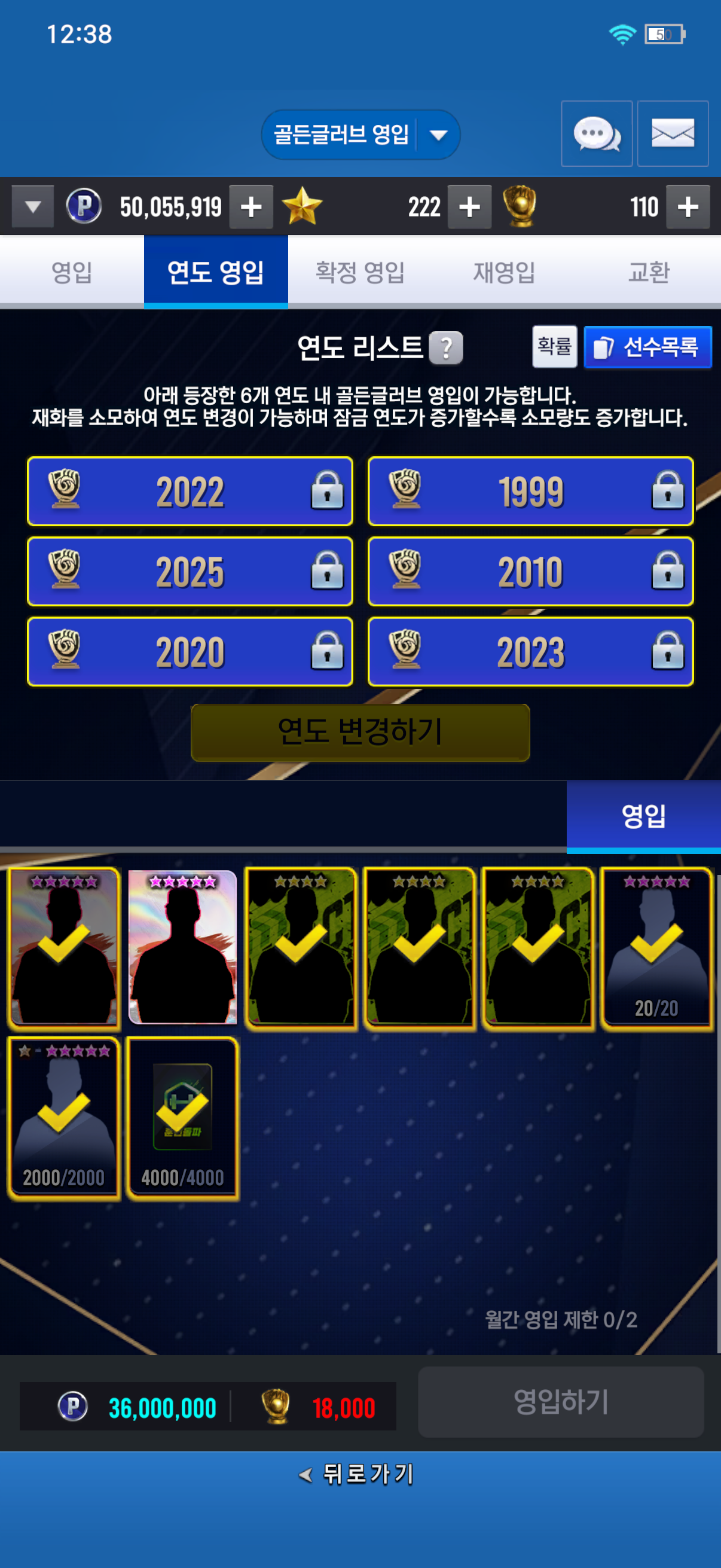The image size is (721, 1568).
Task: Tap the 연도 변경하기 button
Action: [x=360, y=732]
